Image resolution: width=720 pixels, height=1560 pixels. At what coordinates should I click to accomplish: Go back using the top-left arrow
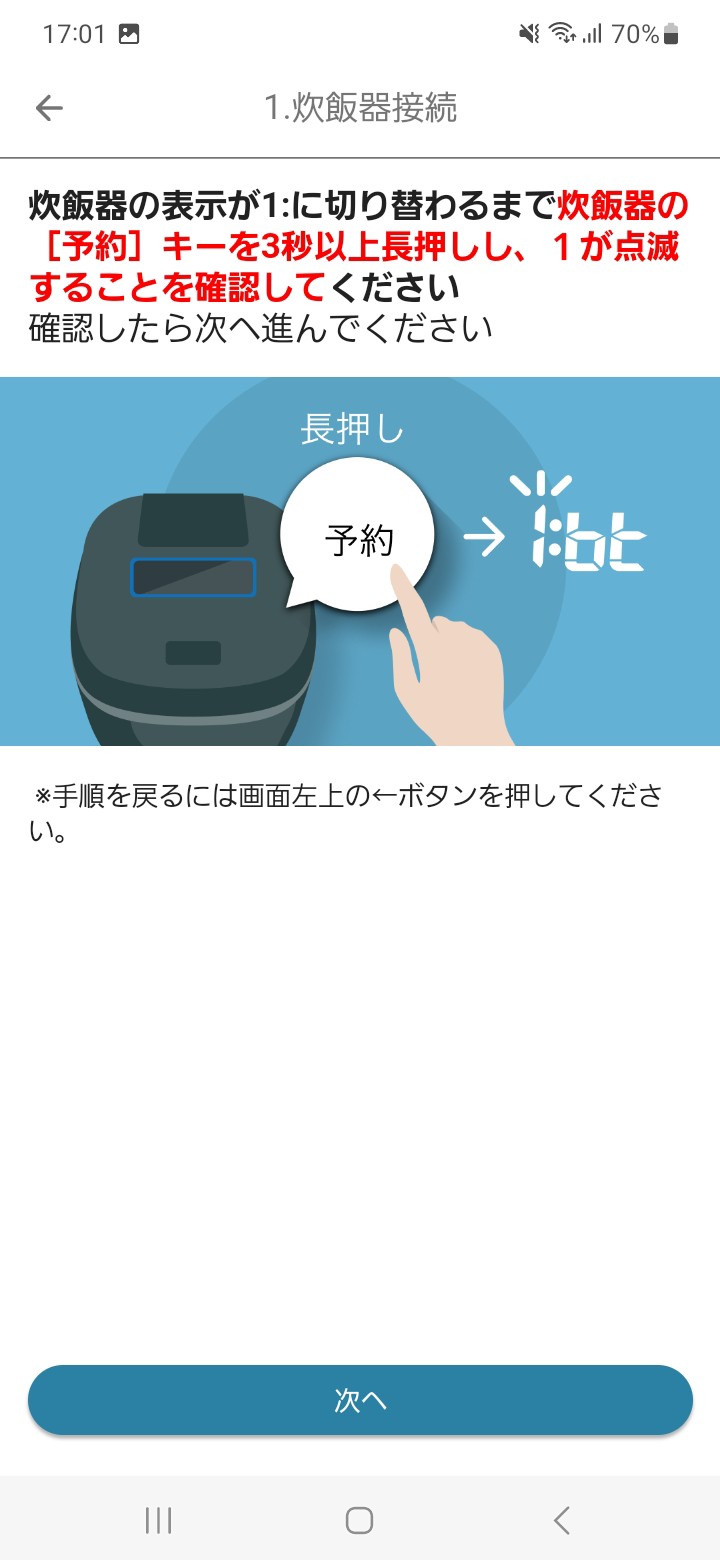coord(49,108)
